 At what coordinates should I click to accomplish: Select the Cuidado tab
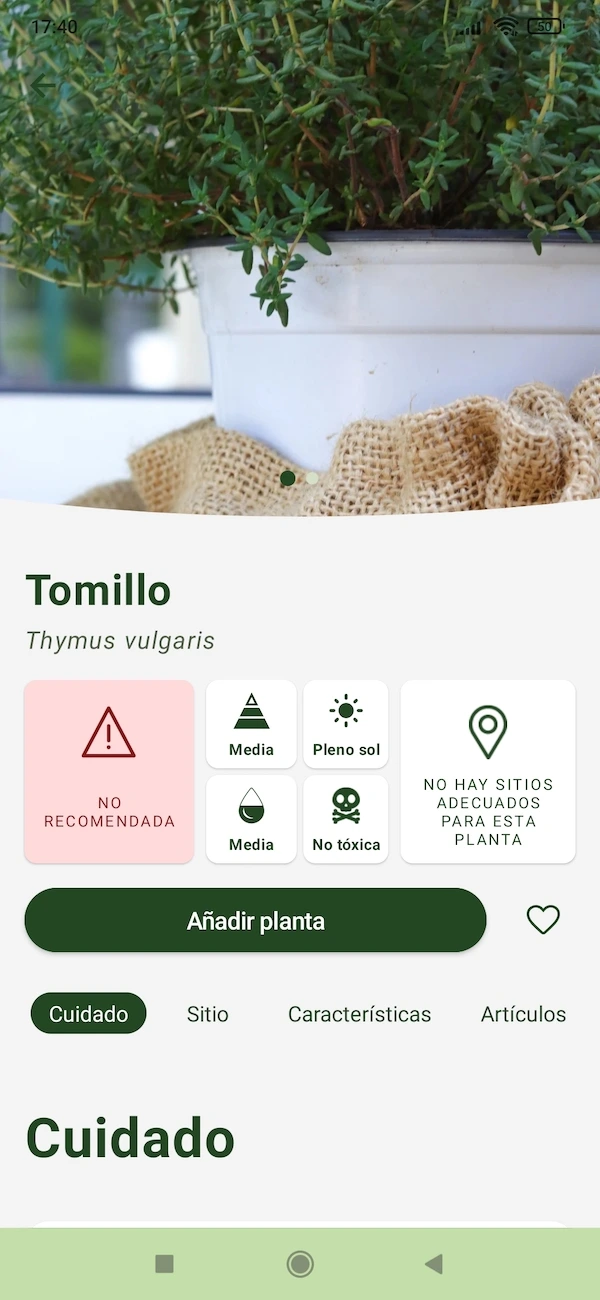pyautogui.click(x=88, y=1014)
